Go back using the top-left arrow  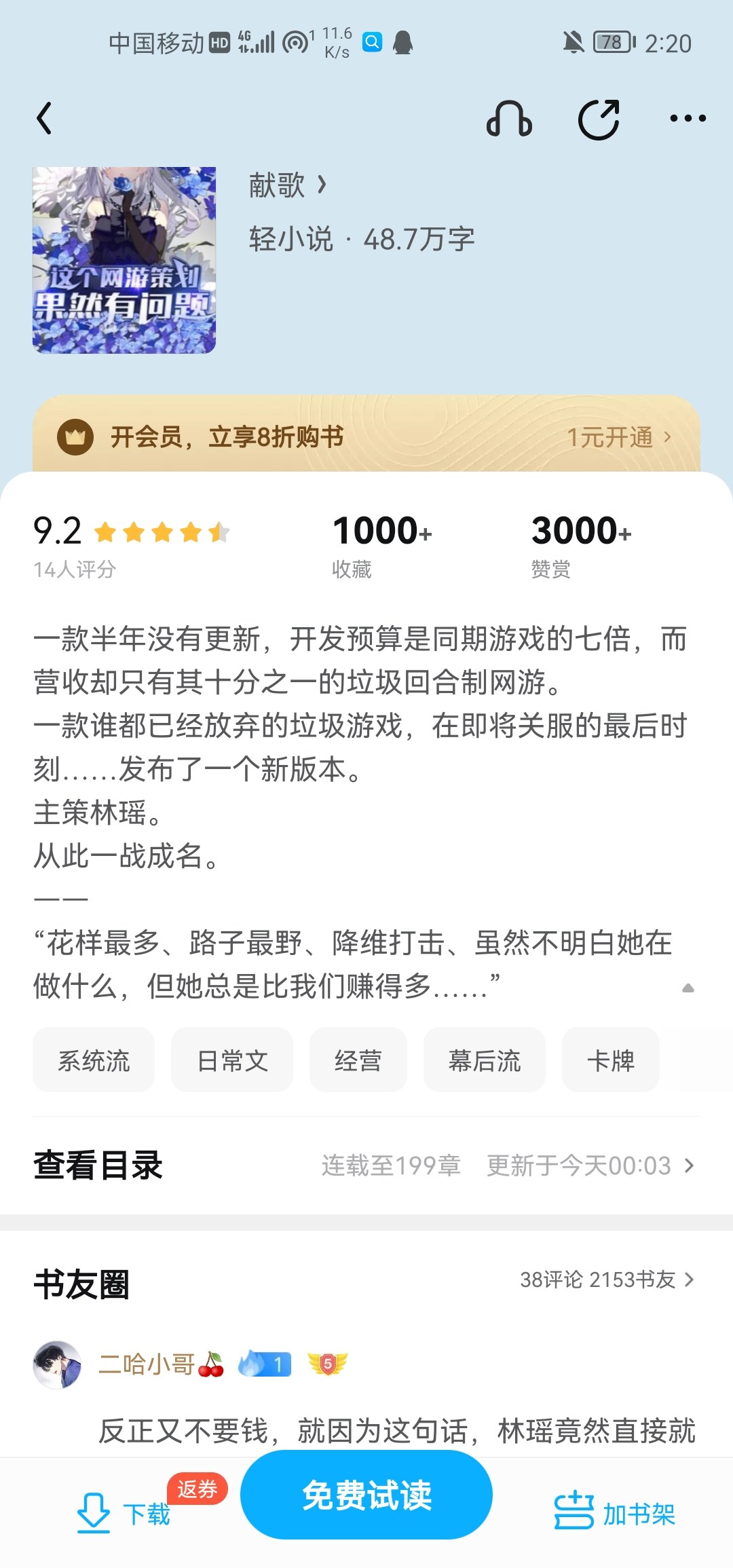coord(45,119)
